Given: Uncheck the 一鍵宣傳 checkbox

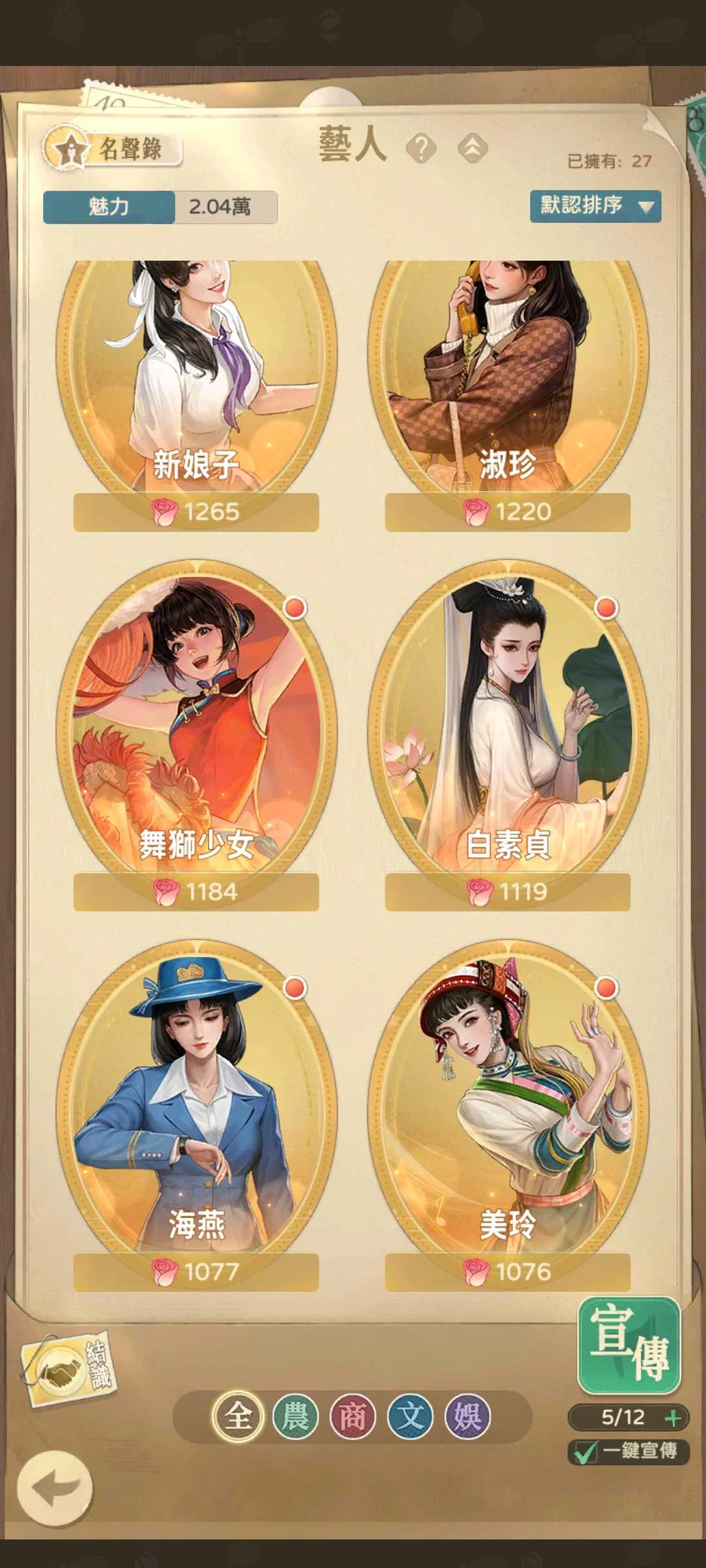Looking at the screenshot, I should click(585, 1452).
